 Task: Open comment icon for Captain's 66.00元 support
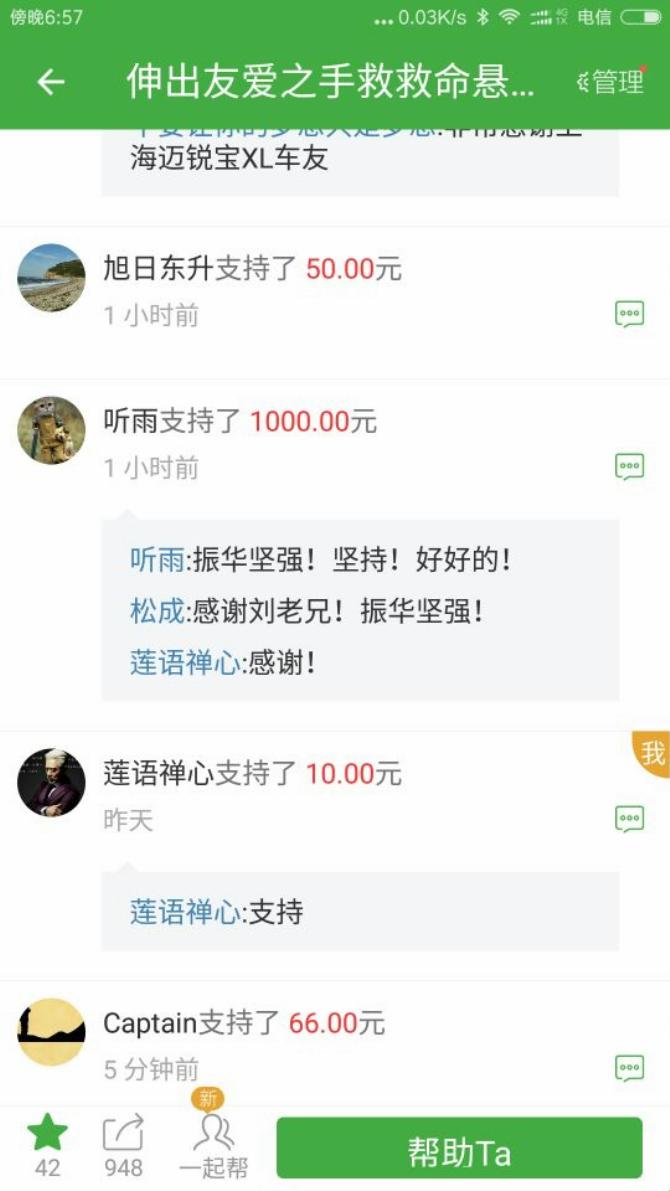629,1068
